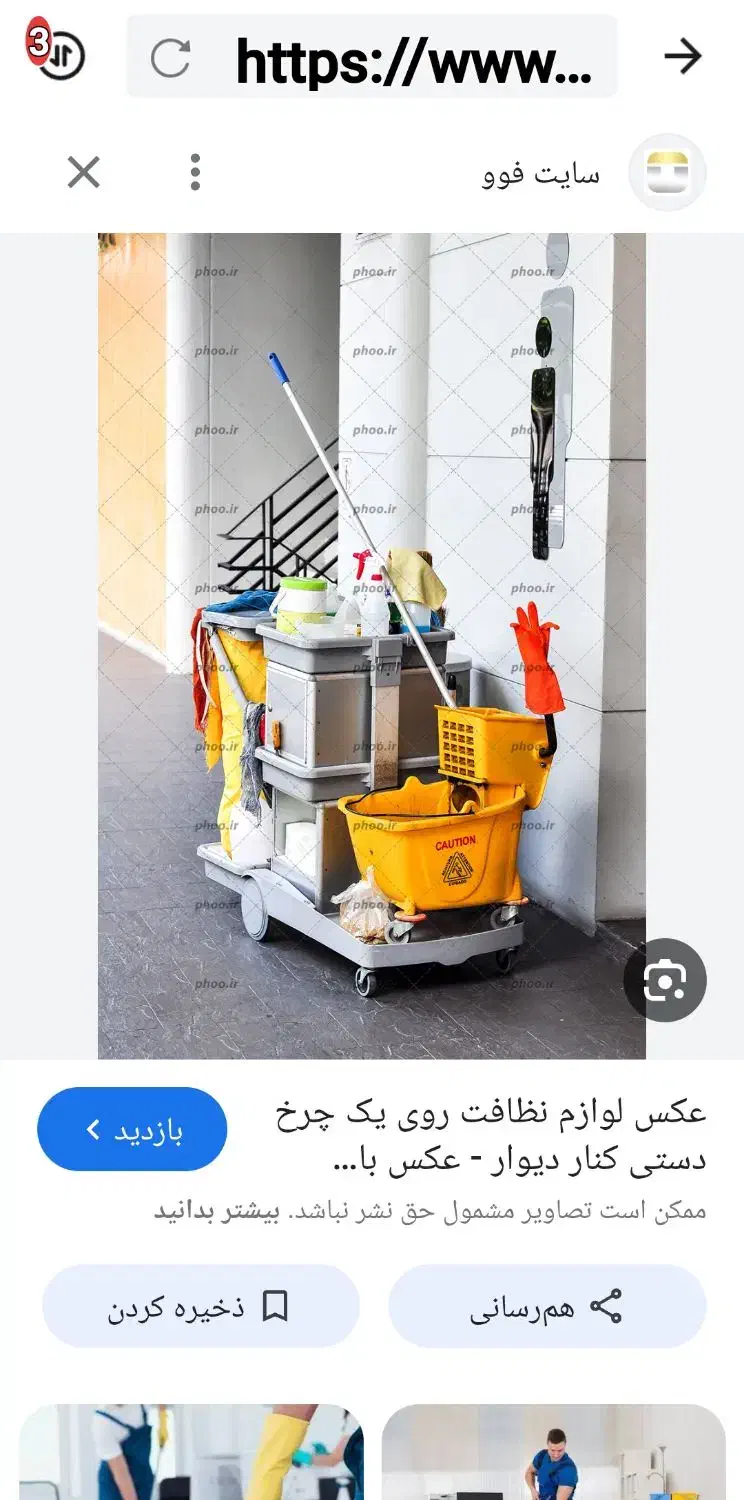
Task: Save image with ذخیره کردن
Action: point(200,1306)
